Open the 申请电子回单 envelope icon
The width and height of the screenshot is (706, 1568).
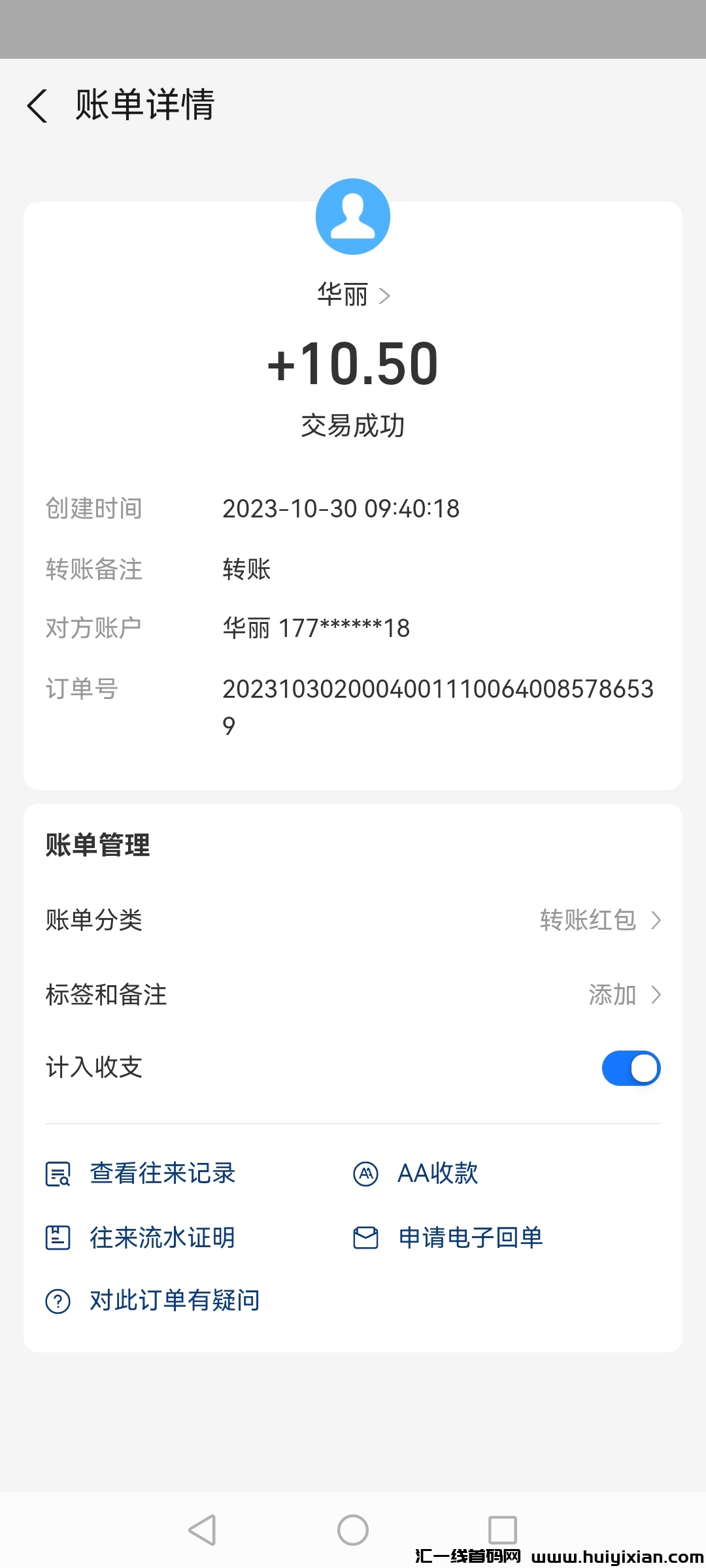[x=366, y=1237]
